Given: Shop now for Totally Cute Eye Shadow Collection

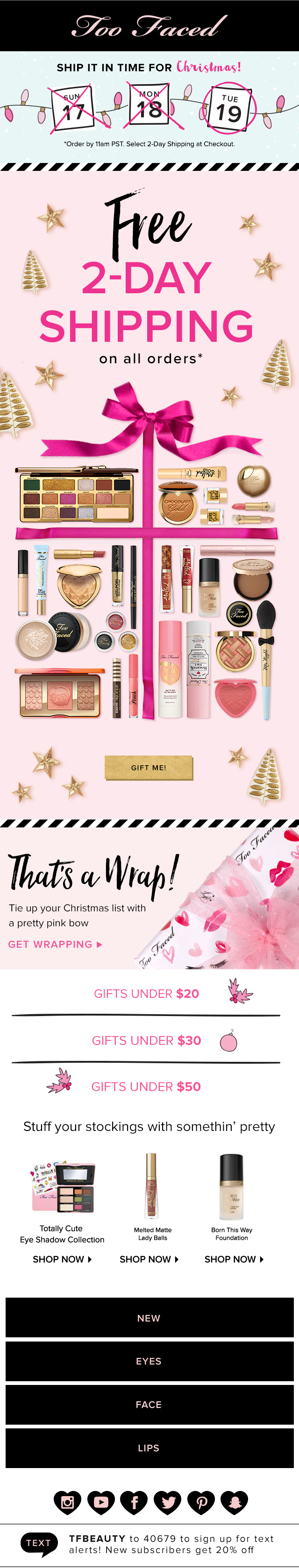Looking at the screenshot, I should coord(62,1259).
